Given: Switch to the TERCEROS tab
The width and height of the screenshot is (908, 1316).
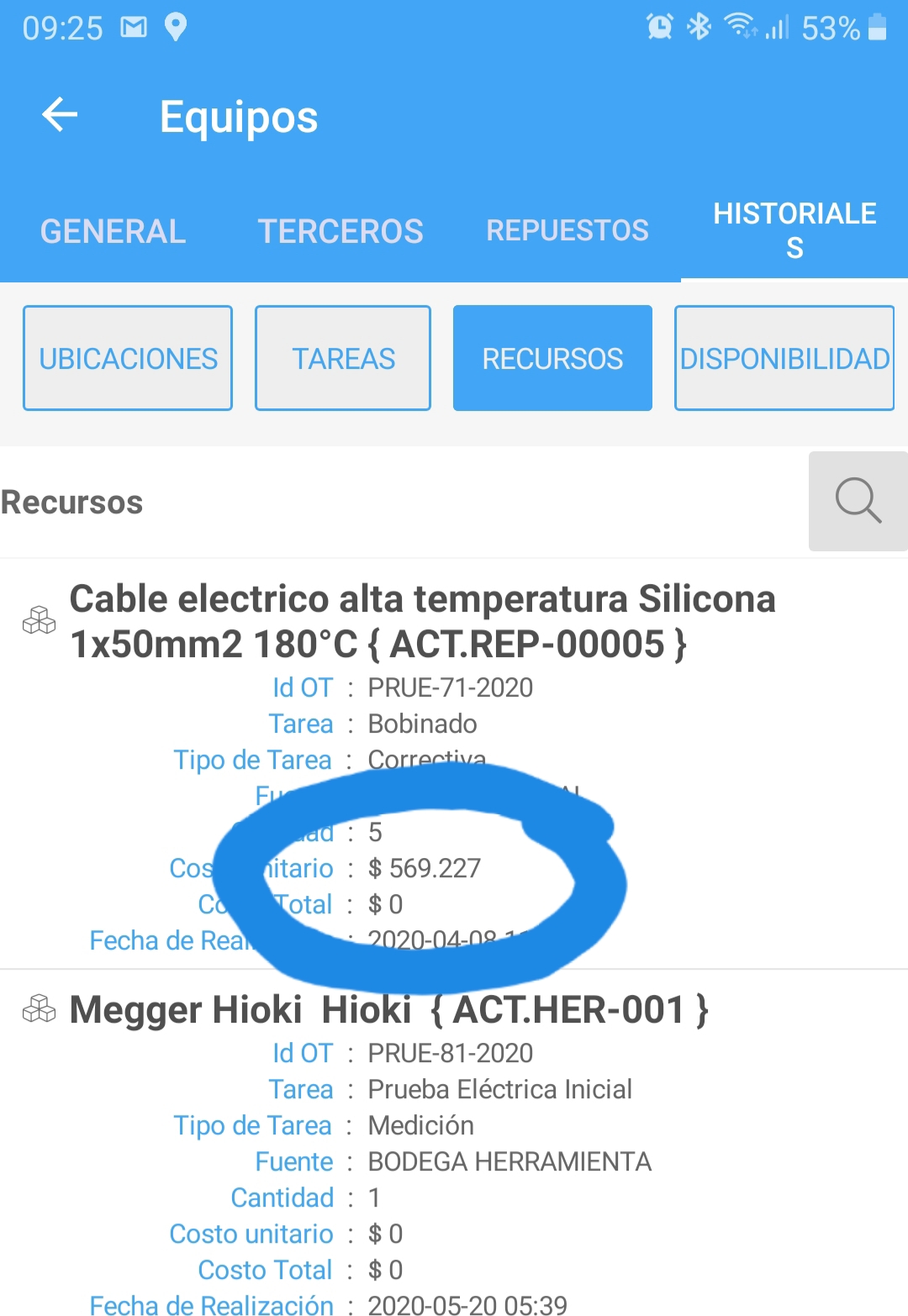Looking at the screenshot, I should 340,231.
